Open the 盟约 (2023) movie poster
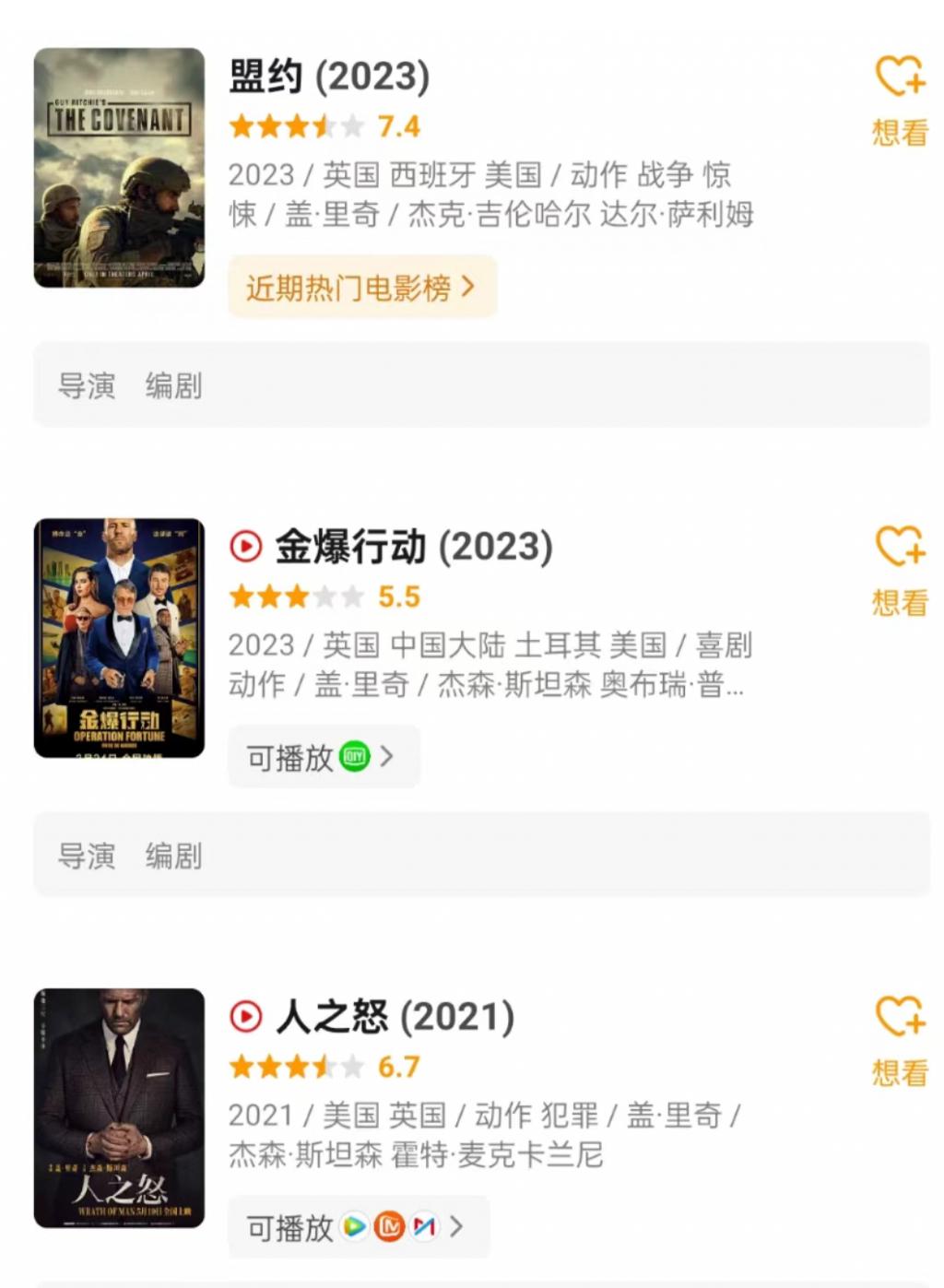The height and width of the screenshot is (1288, 944). pyautogui.click(x=119, y=168)
